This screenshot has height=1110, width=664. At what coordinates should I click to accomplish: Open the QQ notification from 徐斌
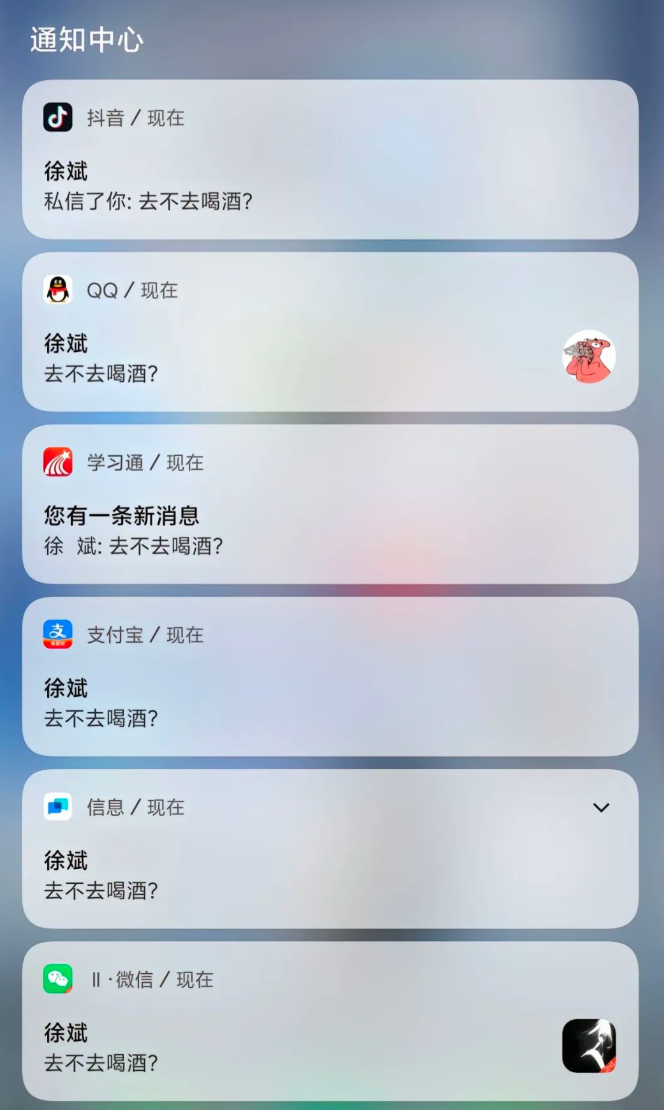300,332
